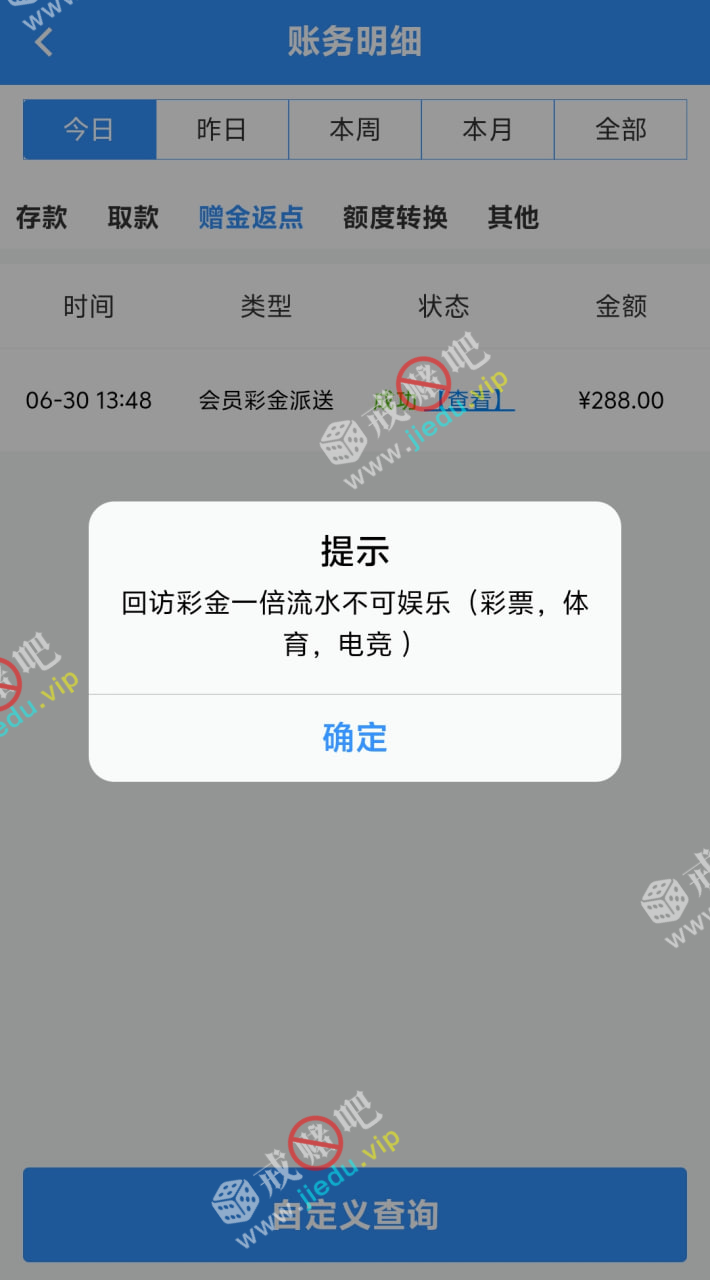Viewport: 710px width, 1280px height.
Task: Switch to 取款 records
Action: click(133, 217)
